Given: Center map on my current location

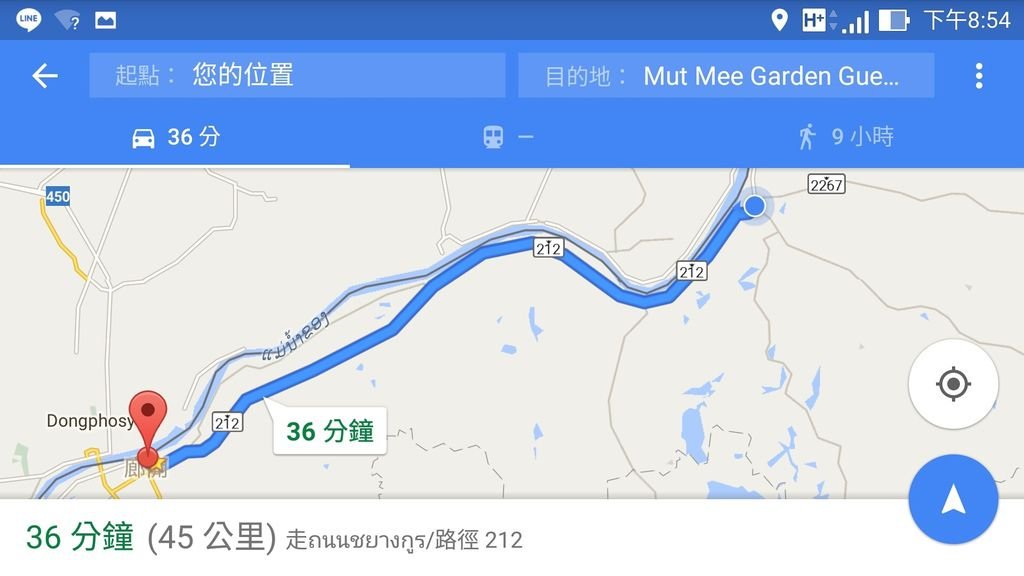Looking at the screenshot, I should (x=953, y=384).
